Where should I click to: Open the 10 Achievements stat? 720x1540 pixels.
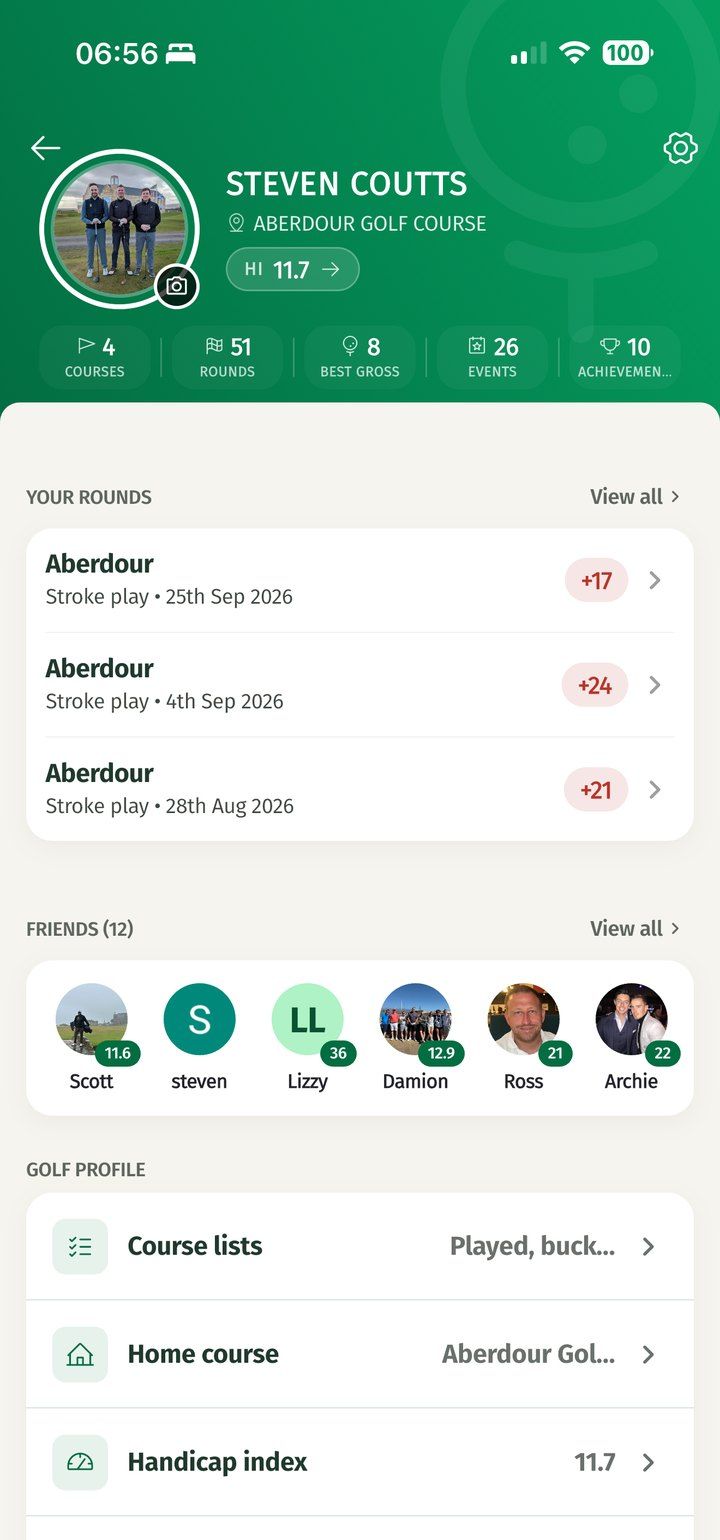tap(625, 357)
